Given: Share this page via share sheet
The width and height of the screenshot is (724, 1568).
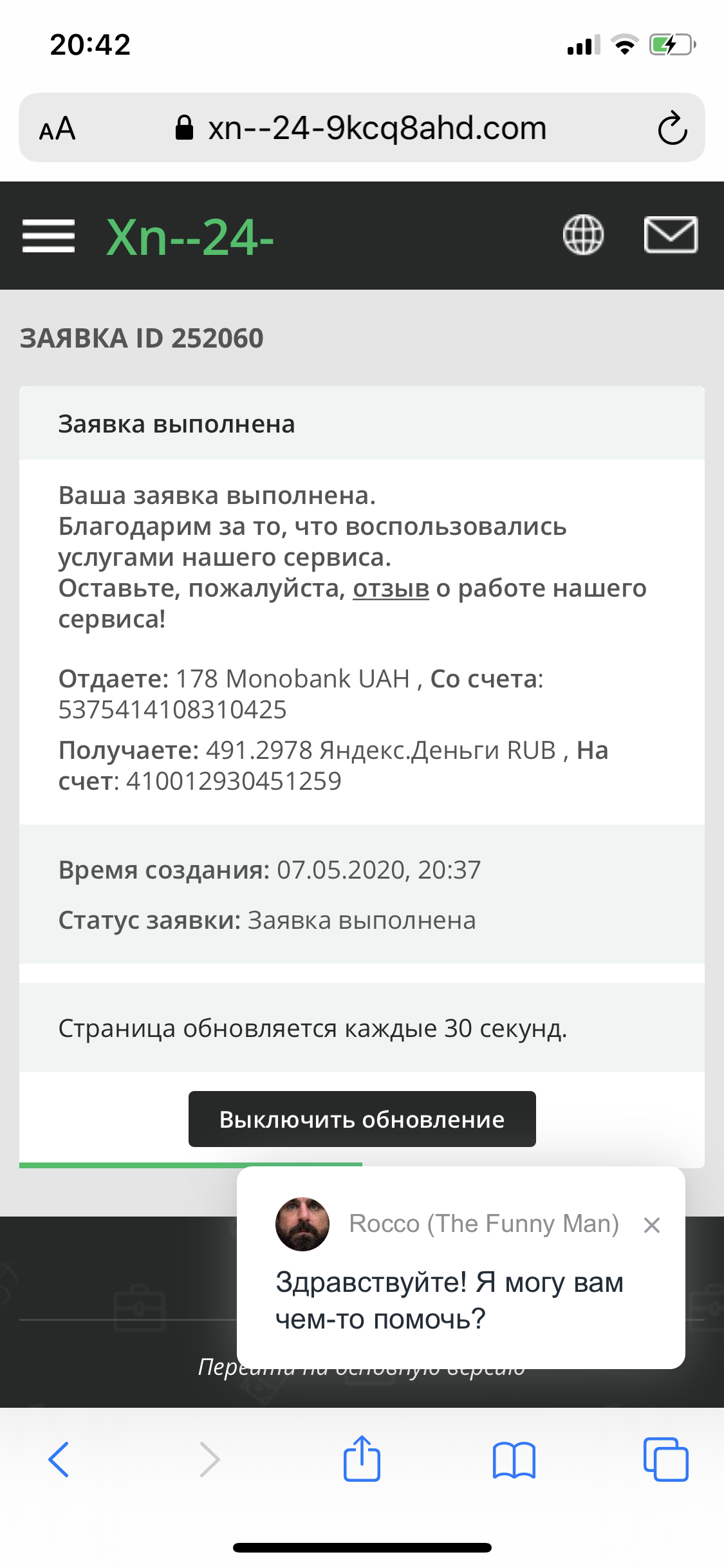Looking at the screenshot, I should [x=362, y=1459].
